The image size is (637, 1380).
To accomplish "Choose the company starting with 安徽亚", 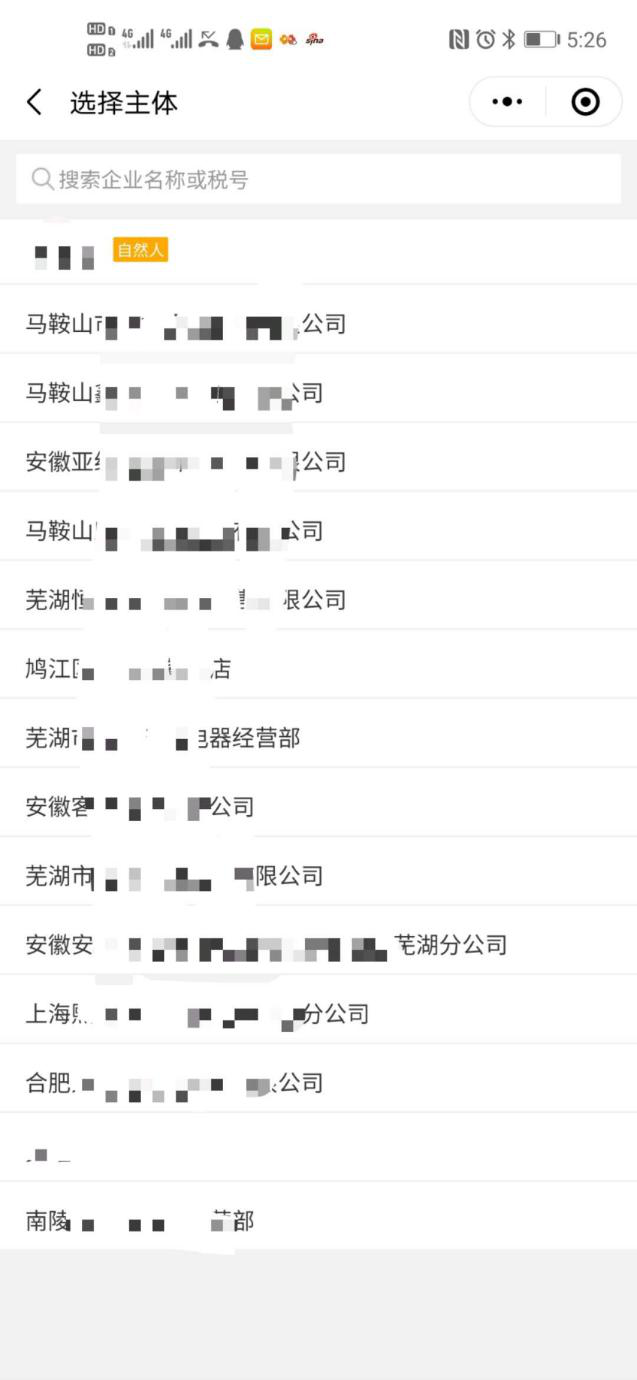I will [x=318, y=462].
